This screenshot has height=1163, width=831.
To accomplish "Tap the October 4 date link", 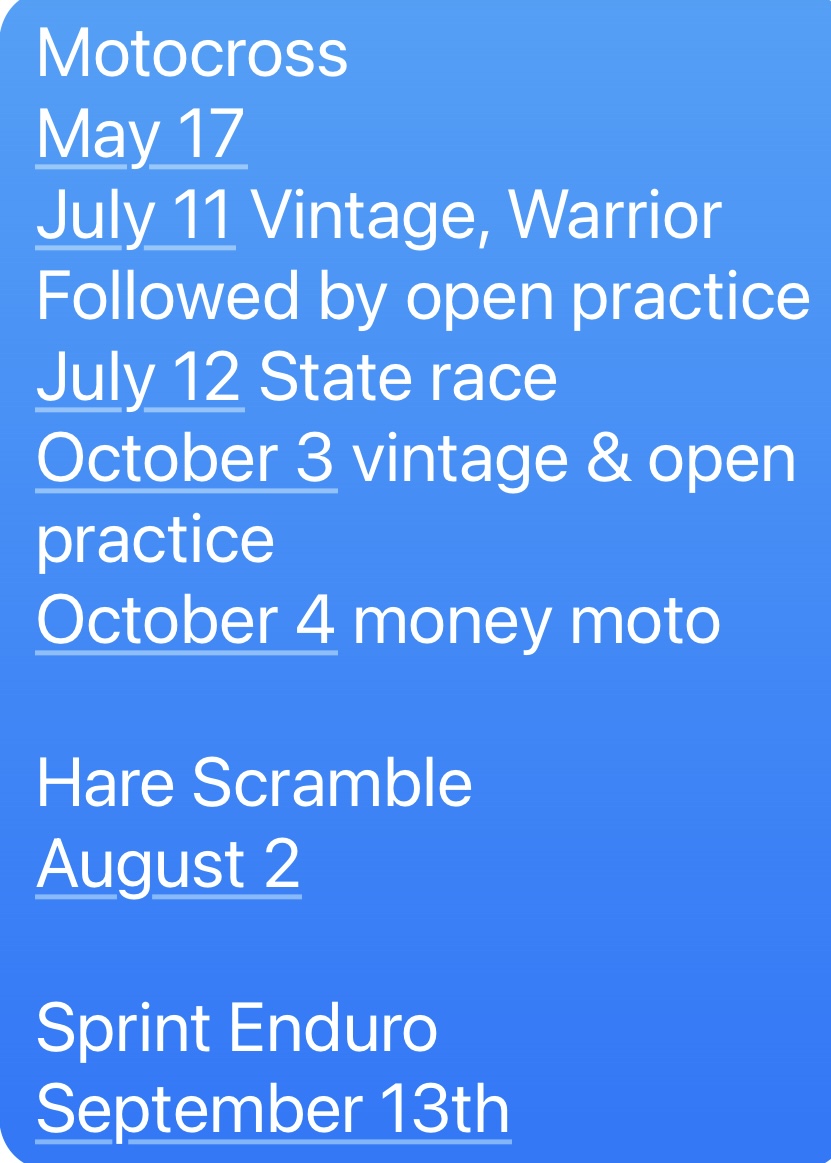I will [x=185, y=622].
